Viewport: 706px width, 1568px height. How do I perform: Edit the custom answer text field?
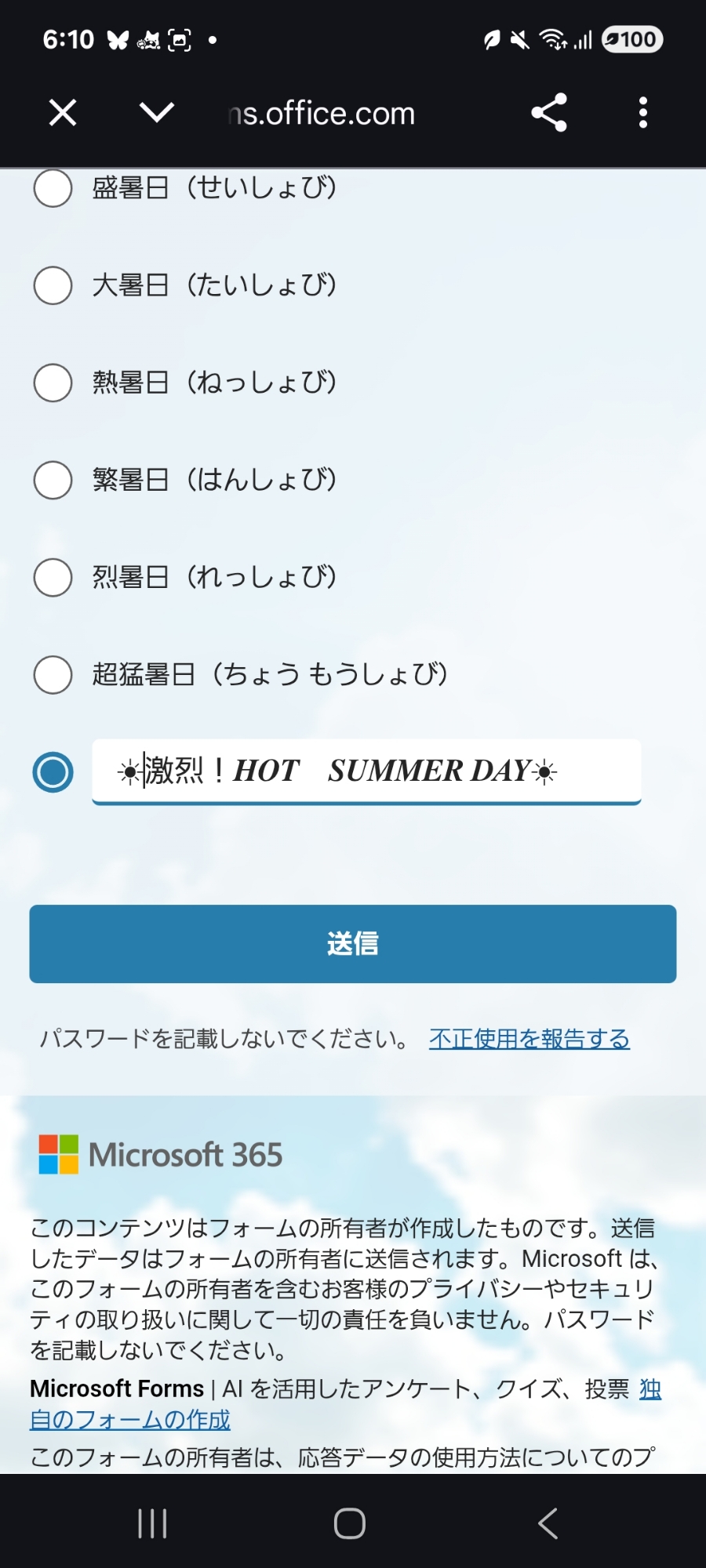[366, 771]
